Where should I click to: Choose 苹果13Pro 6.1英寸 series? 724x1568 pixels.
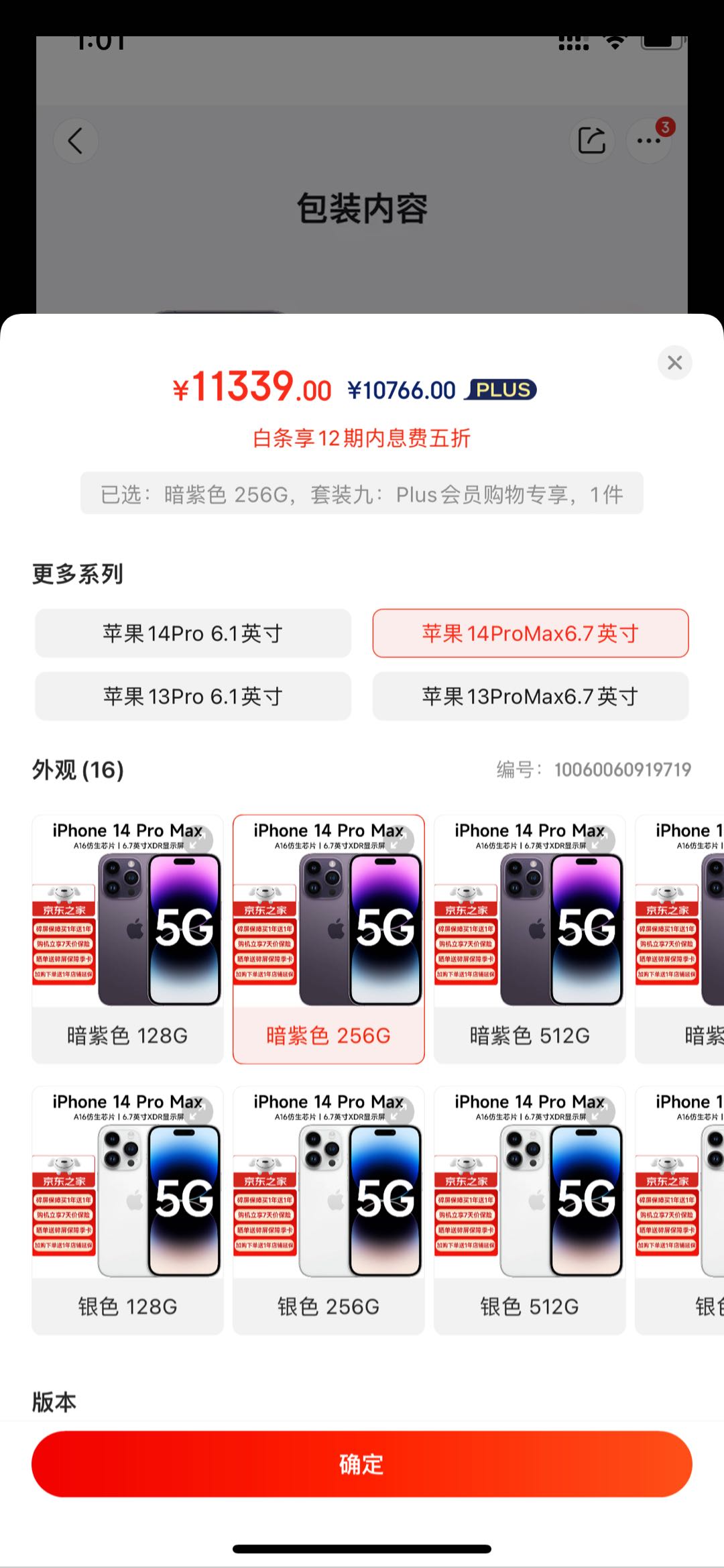pos(193,696)
